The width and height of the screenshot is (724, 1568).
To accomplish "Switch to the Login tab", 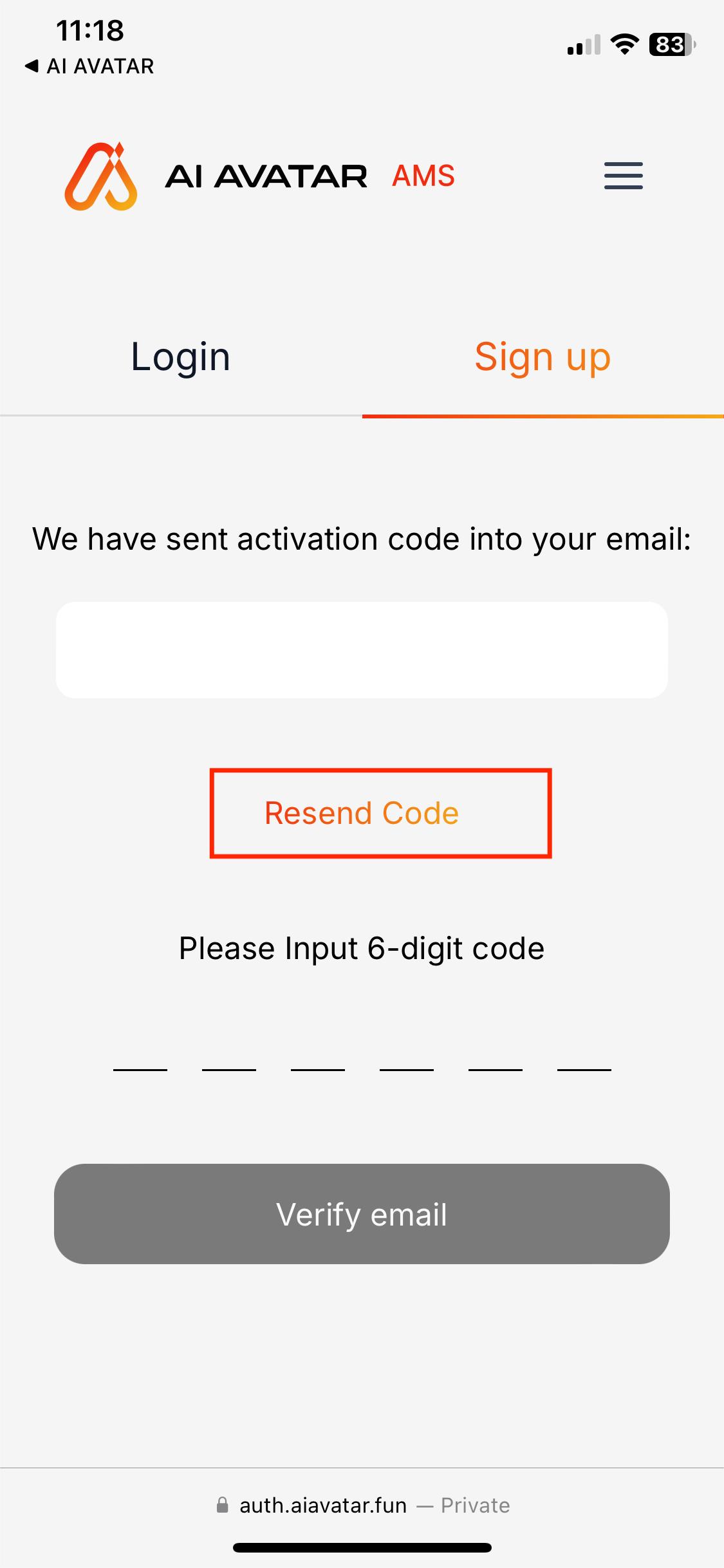I will click(180, 357).
